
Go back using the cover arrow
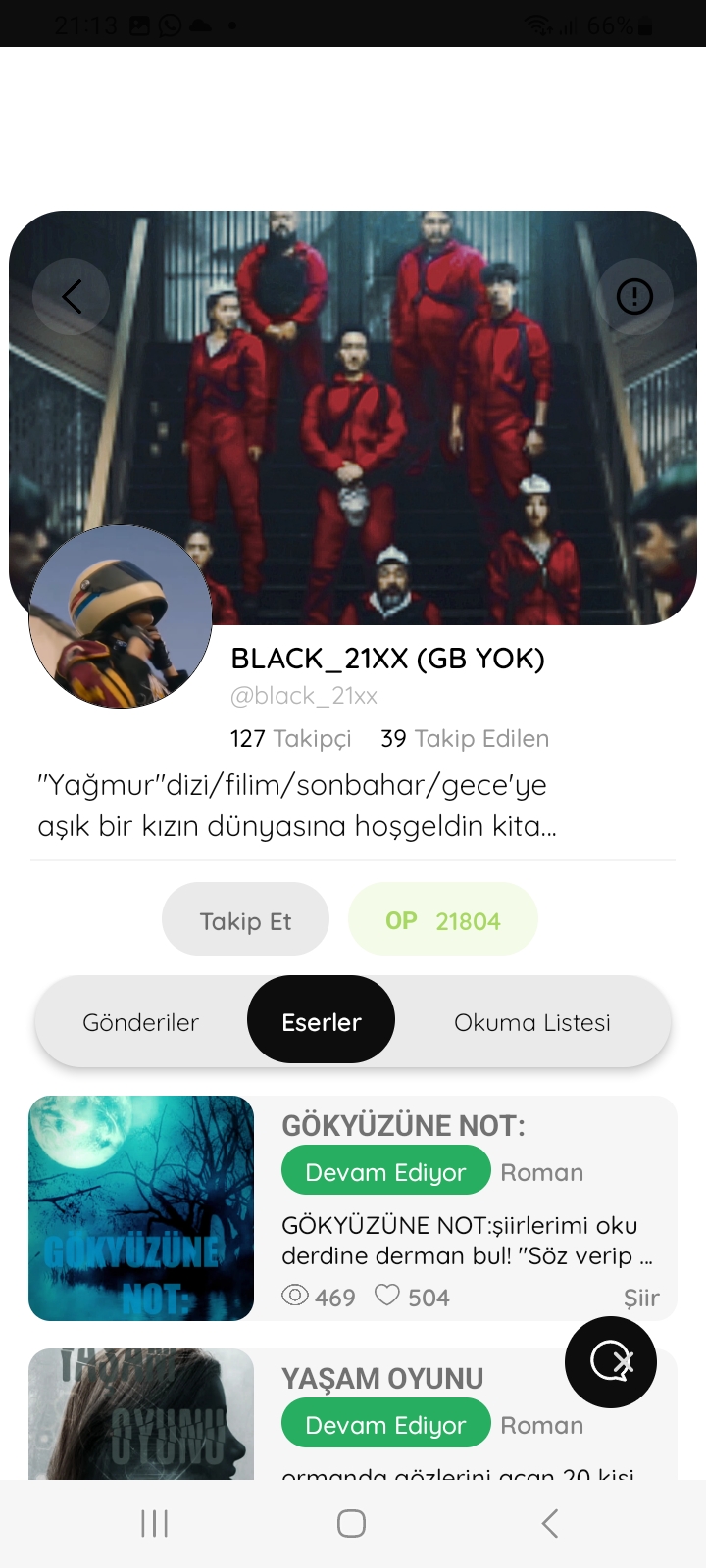71,296
